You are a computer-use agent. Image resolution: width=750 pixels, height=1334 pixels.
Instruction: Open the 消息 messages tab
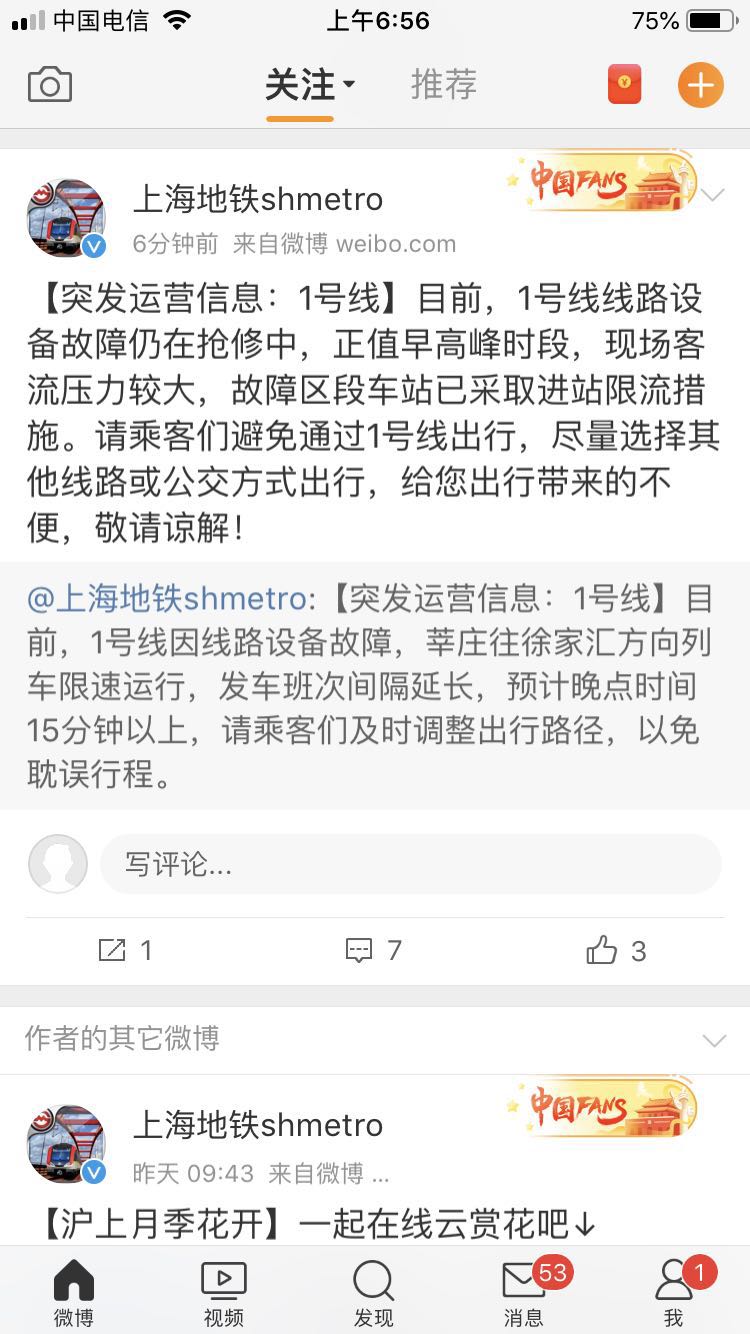(x=524, y=1294)
